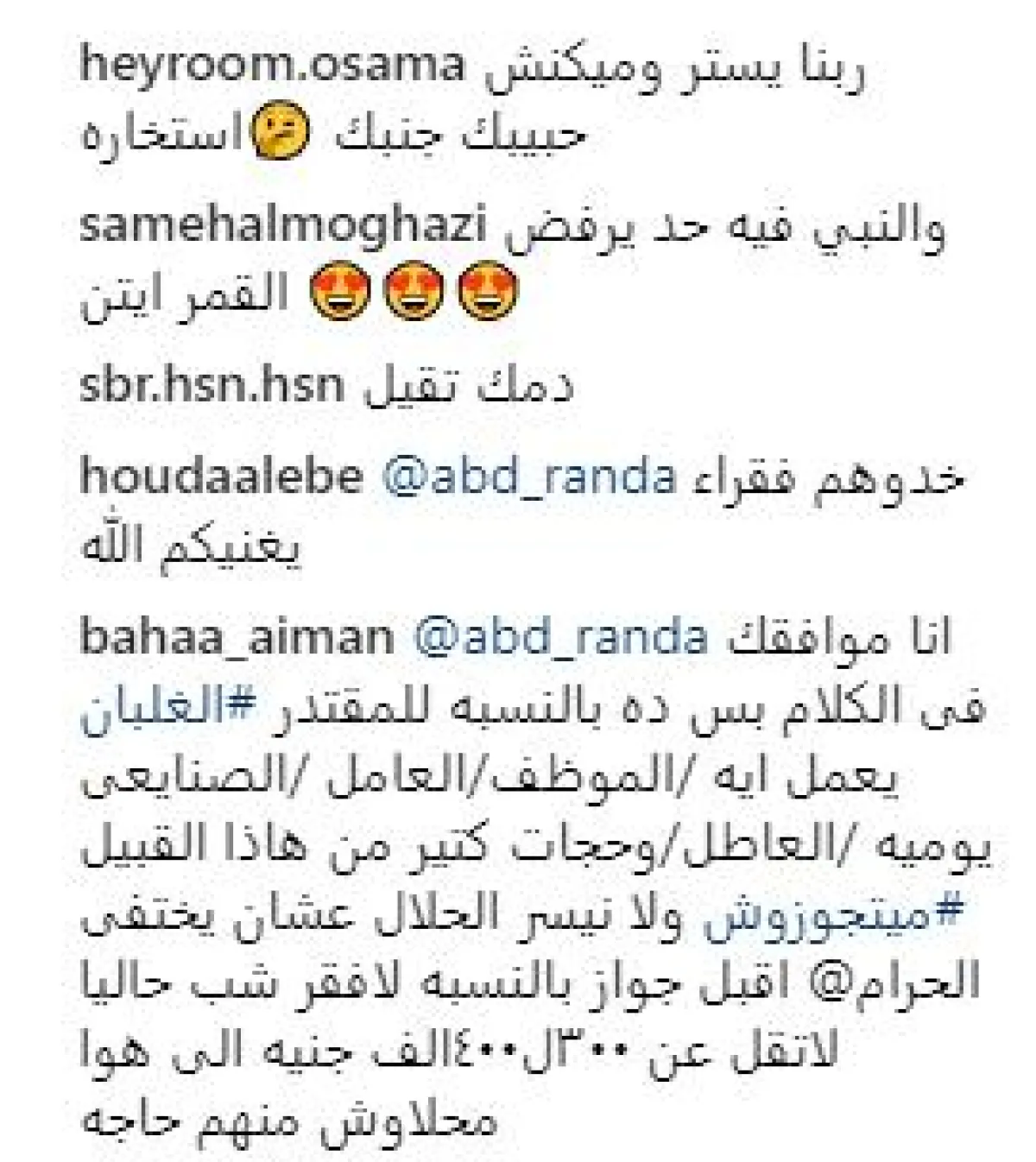Tap @abd_randa mention in bahaa_aiman's comment
Image resolution: width=1036 pixels, height=1162 pixels.
pyautogui.click(x=560, y=638)
